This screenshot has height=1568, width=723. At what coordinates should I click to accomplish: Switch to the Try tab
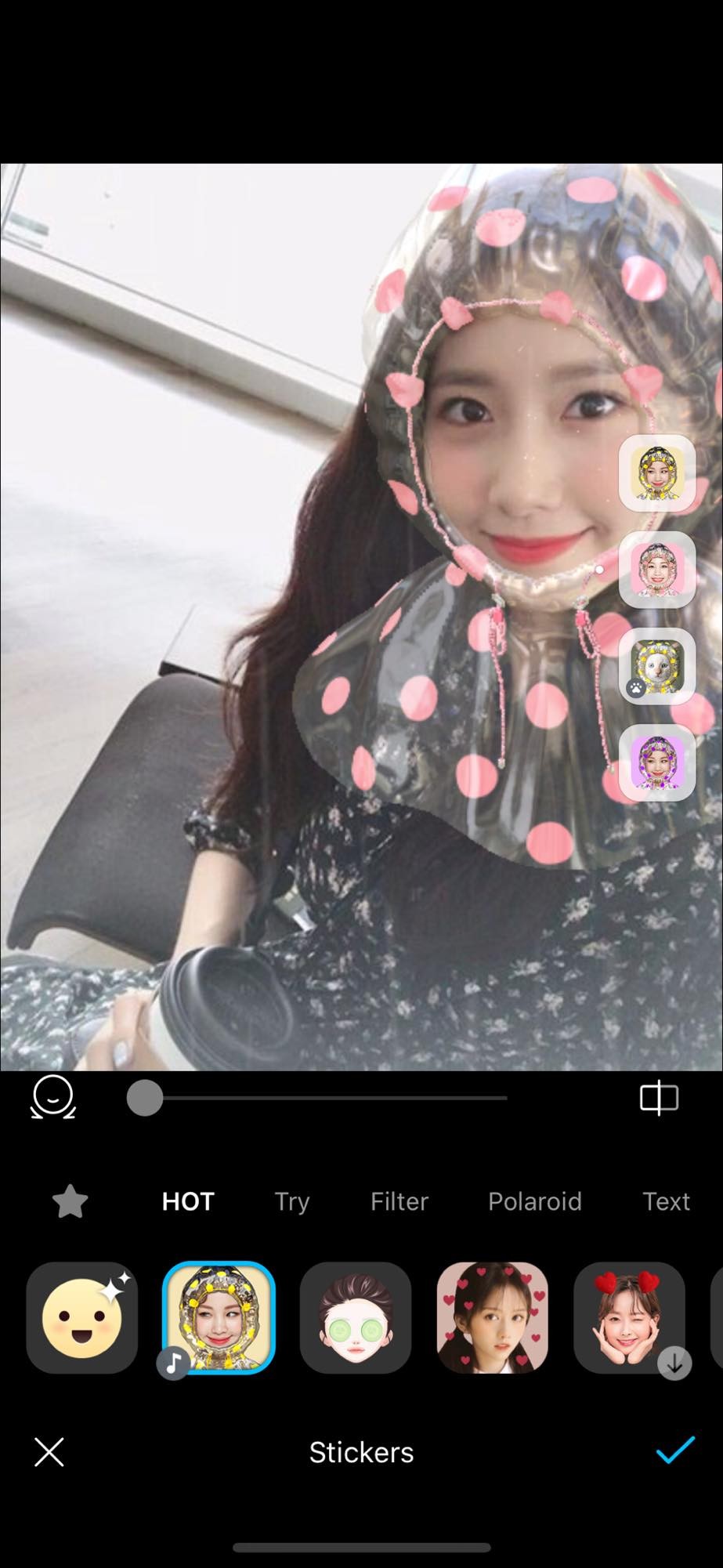(x=292, y=1201)
